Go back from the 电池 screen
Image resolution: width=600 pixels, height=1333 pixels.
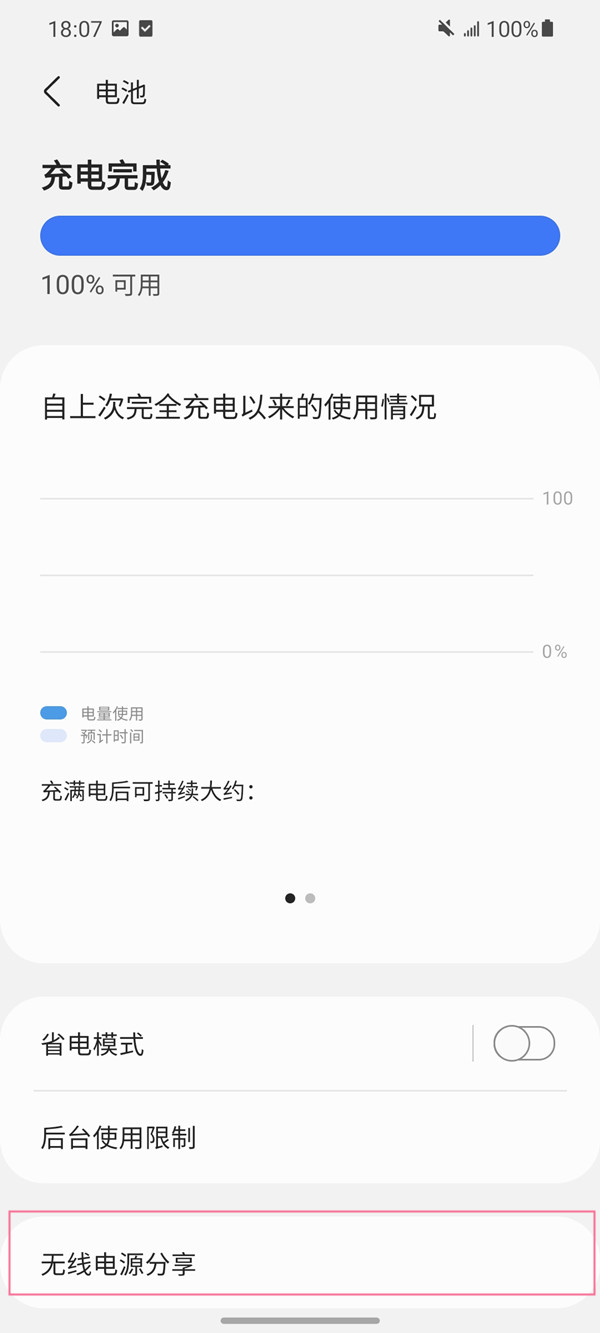[x=53, y=92]
